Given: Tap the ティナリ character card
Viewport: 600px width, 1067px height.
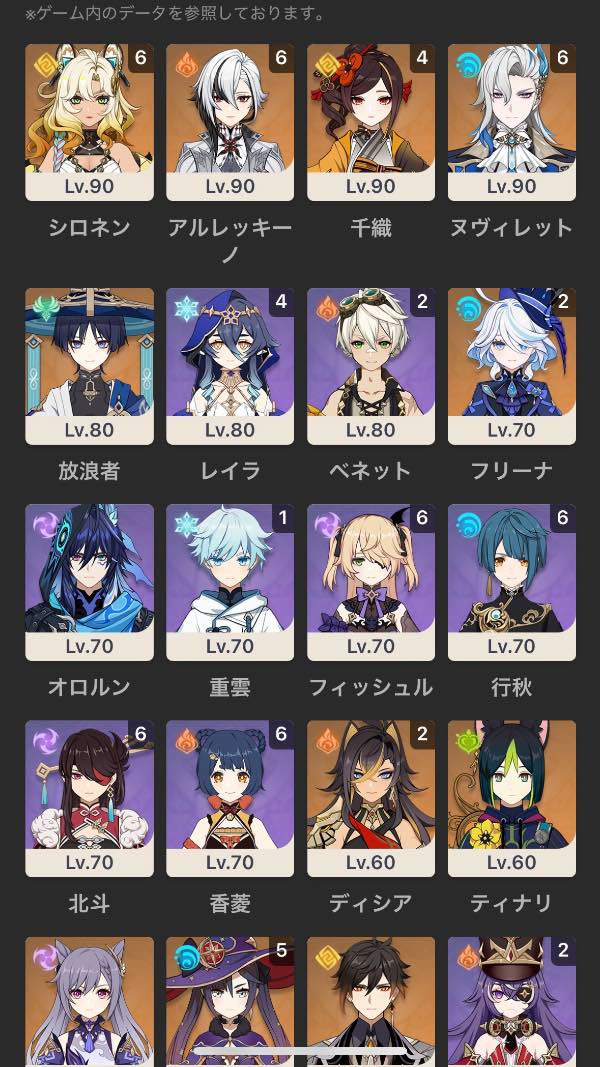Looking at the screenshot, I should coord(512,798).
